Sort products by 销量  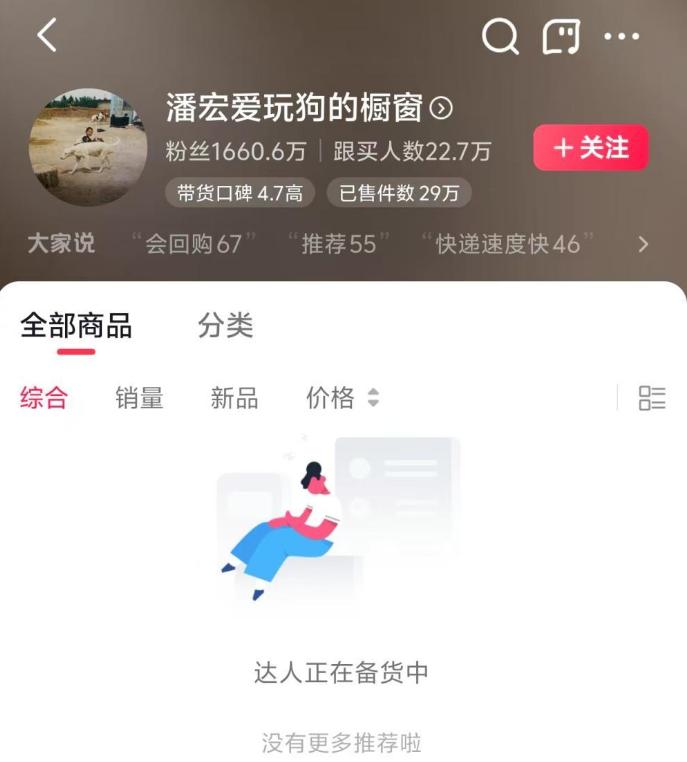pos(139,398)
